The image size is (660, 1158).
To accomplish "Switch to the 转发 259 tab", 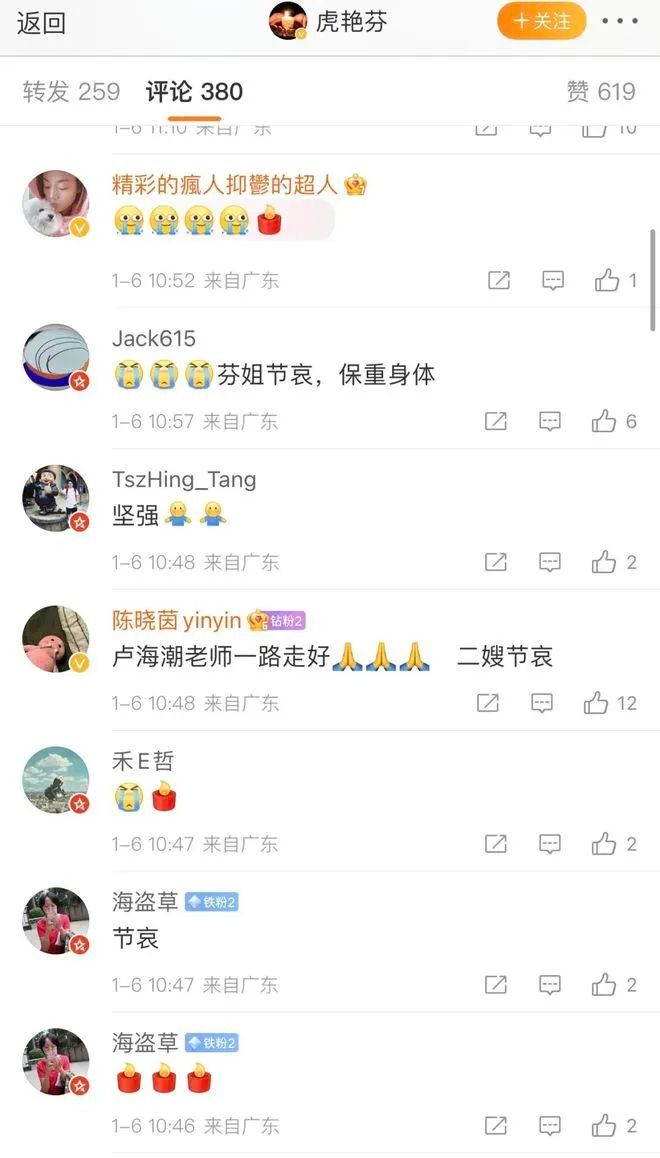I will point(71,92).
